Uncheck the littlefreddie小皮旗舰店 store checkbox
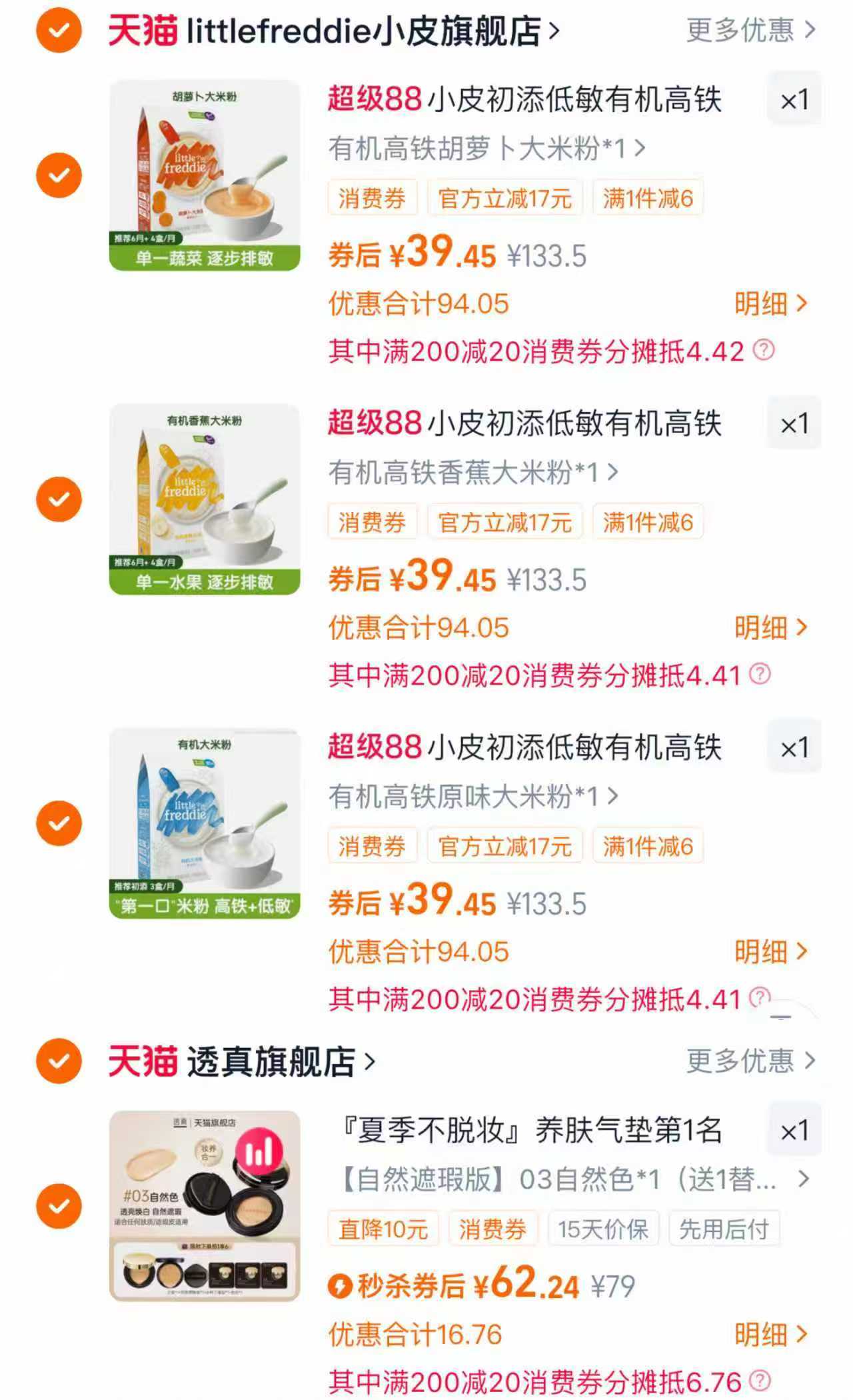The width and height of the screenshot is (853, 1400). (x=59, y=30)
